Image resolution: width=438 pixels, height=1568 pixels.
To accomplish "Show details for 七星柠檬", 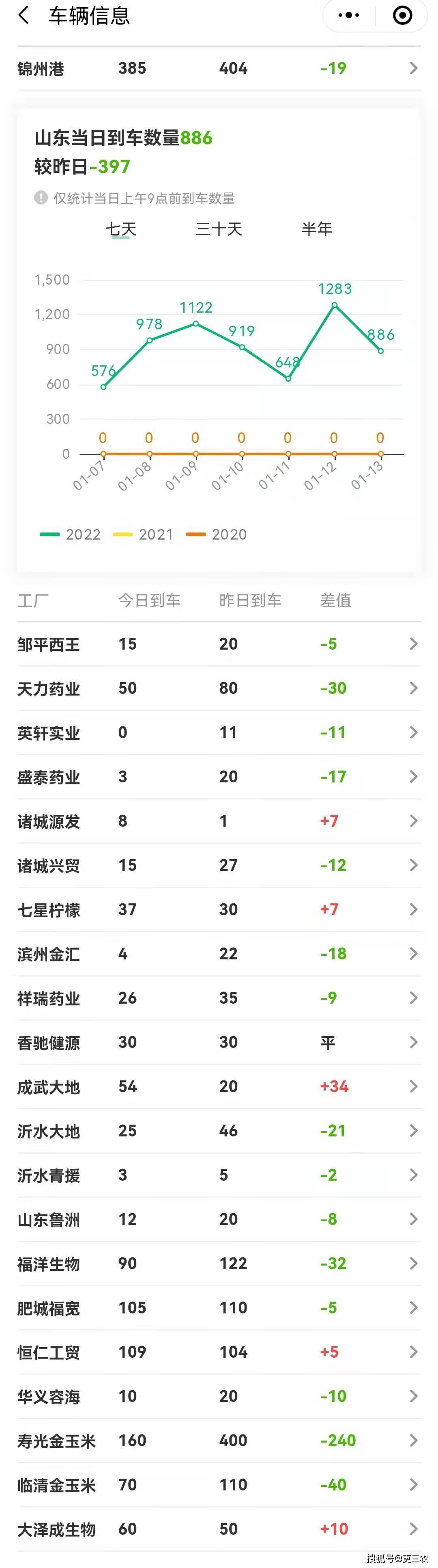I will click(x=219, y=909).
